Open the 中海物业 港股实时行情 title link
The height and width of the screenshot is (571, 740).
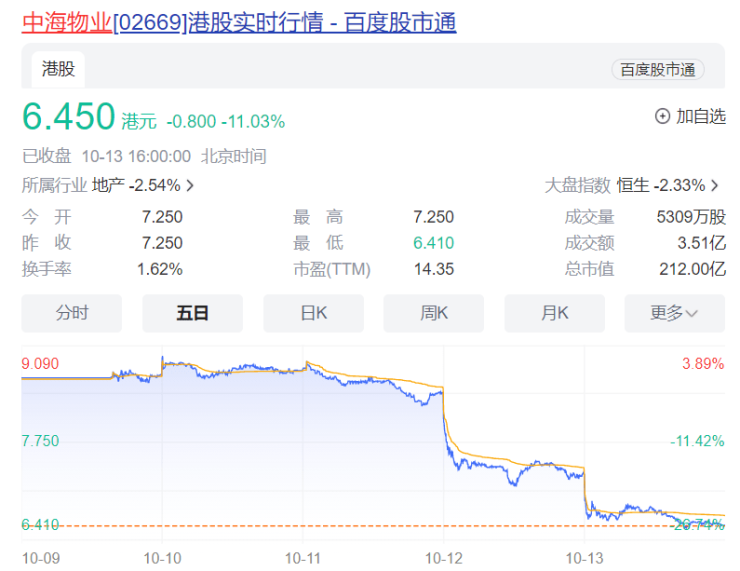[238, 22]
